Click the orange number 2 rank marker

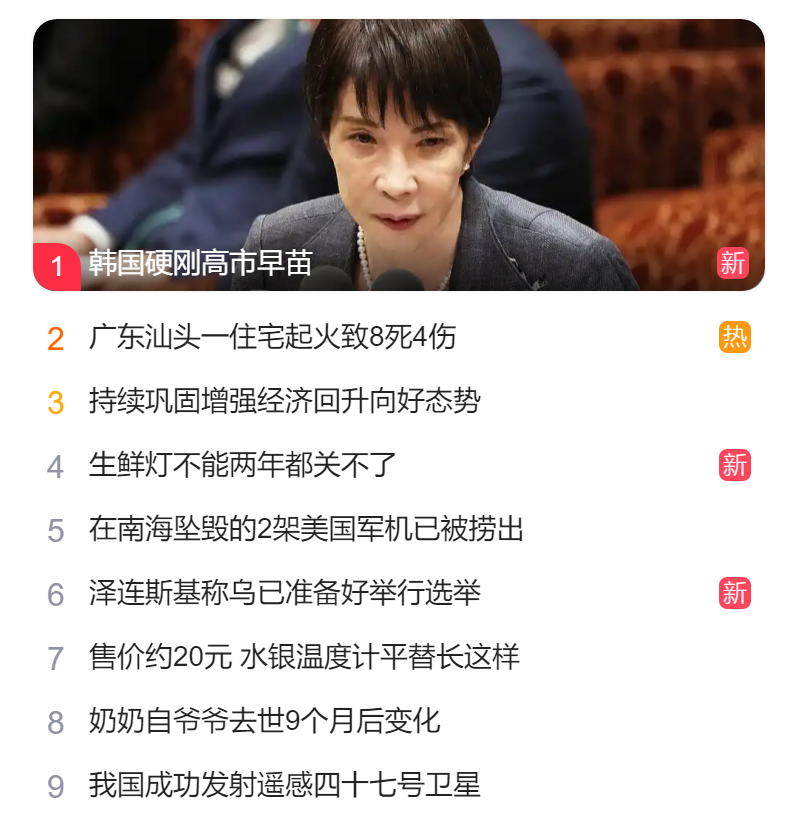click(x=57, y=339)
